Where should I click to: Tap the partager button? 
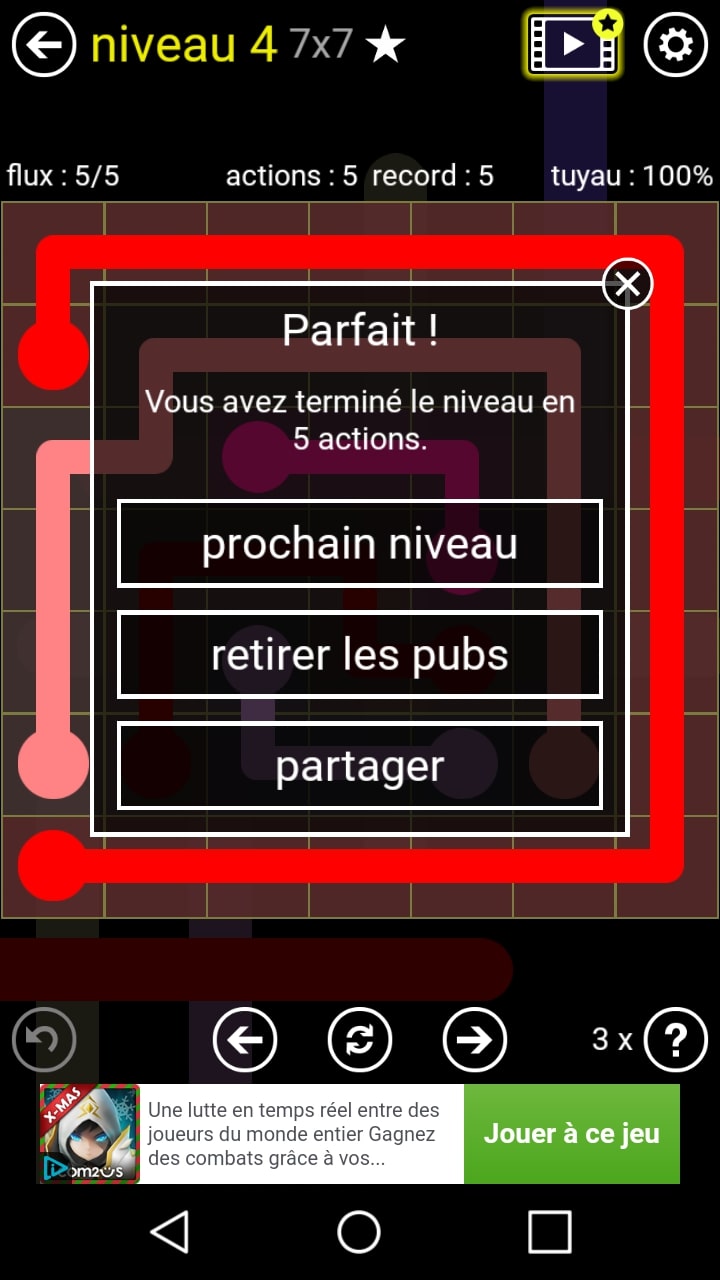(x=360, y=766)
